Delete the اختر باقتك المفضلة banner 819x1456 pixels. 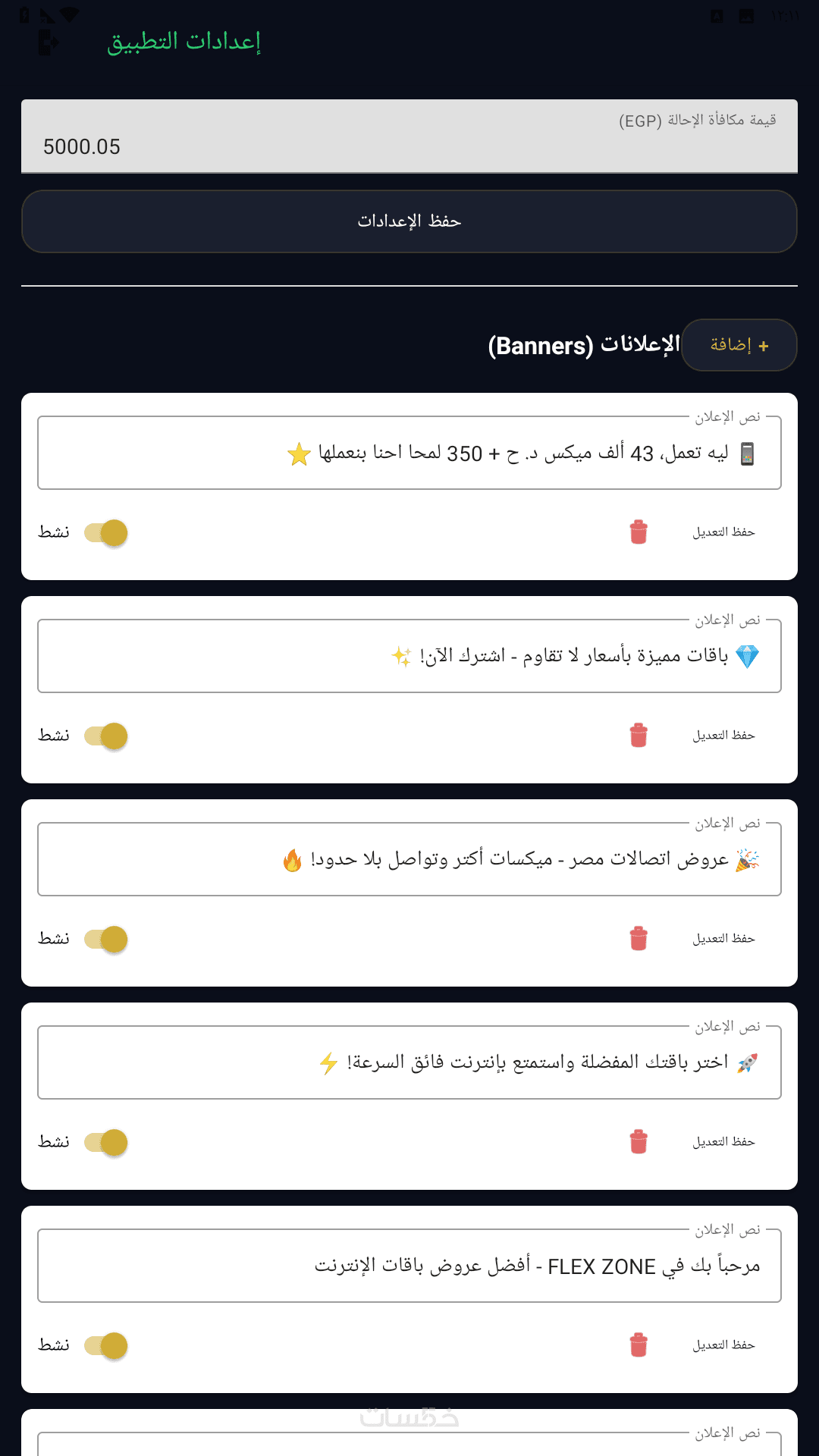click(x=639, y=1142)
